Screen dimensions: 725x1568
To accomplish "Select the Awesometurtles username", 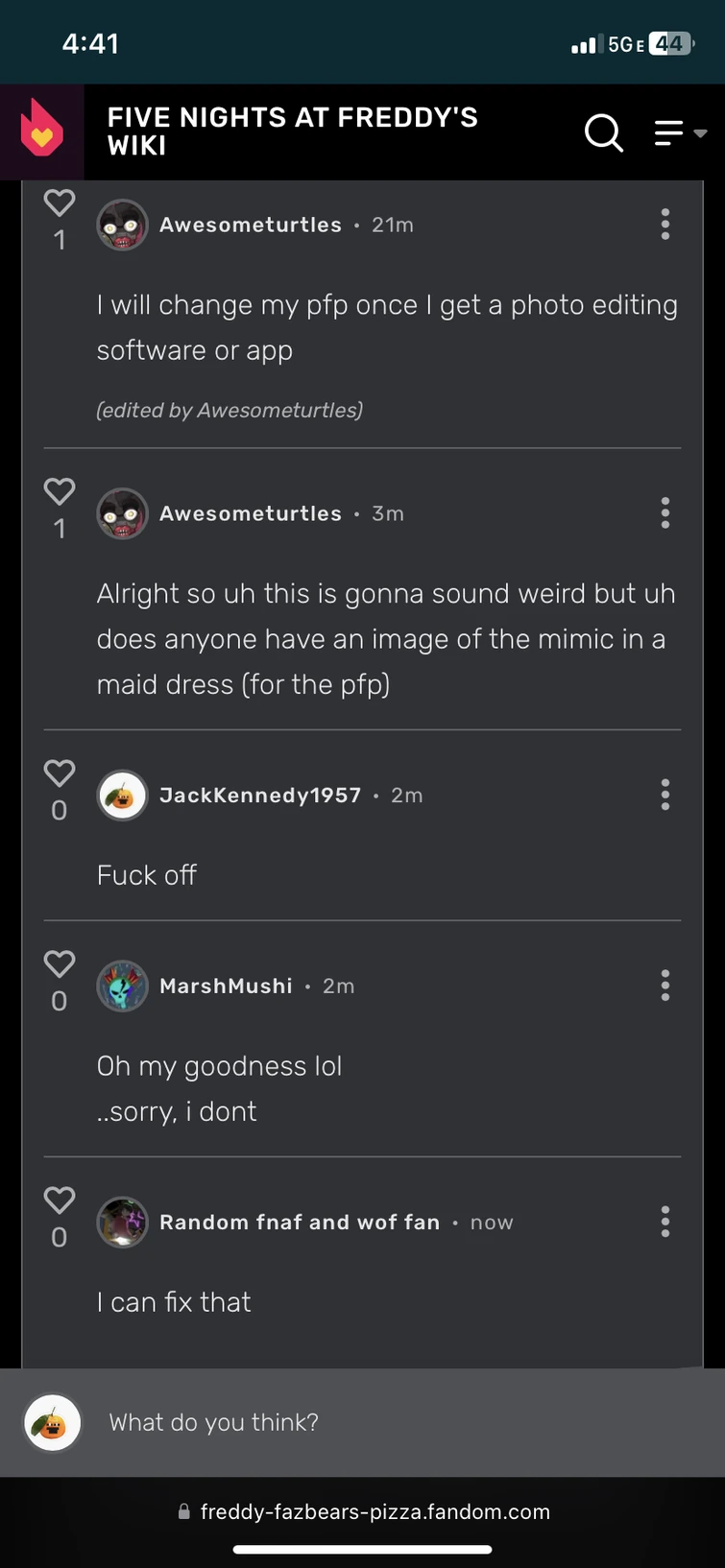I will [250, 225].
